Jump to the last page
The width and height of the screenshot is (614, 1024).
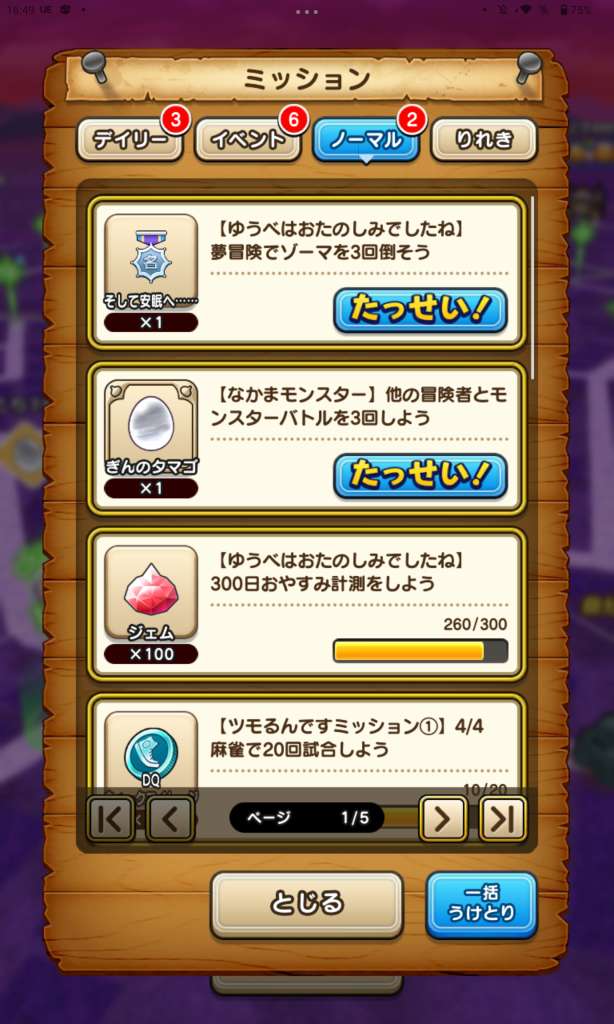click(503, 819)
